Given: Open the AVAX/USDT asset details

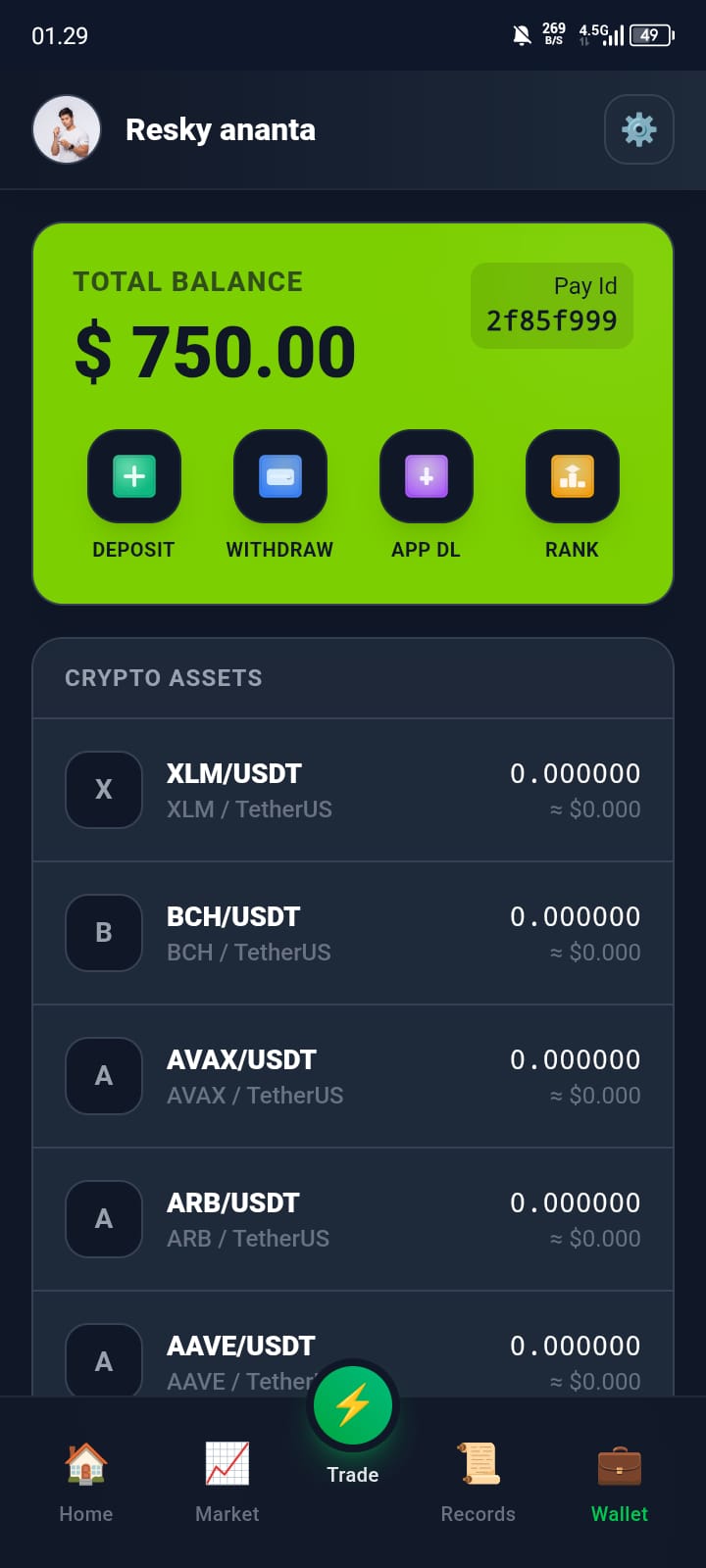Looking at the screenshot, I should pos(353,1075).
